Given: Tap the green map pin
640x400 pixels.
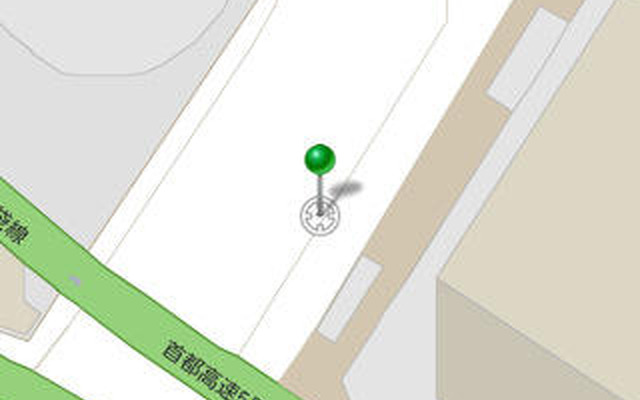Looking at the screenshot, I should (x=319, y=160).
